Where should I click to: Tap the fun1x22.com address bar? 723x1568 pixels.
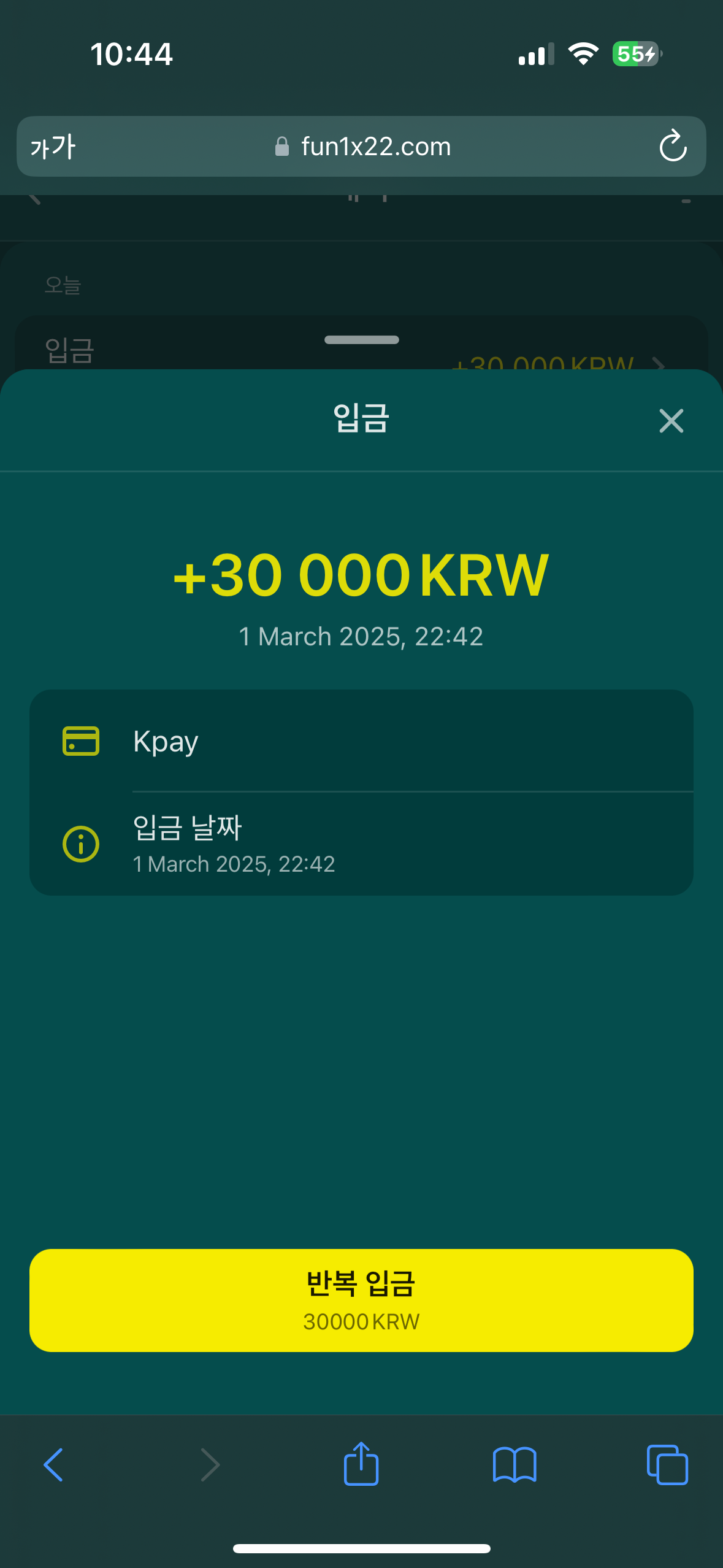(x=363, y=147)
